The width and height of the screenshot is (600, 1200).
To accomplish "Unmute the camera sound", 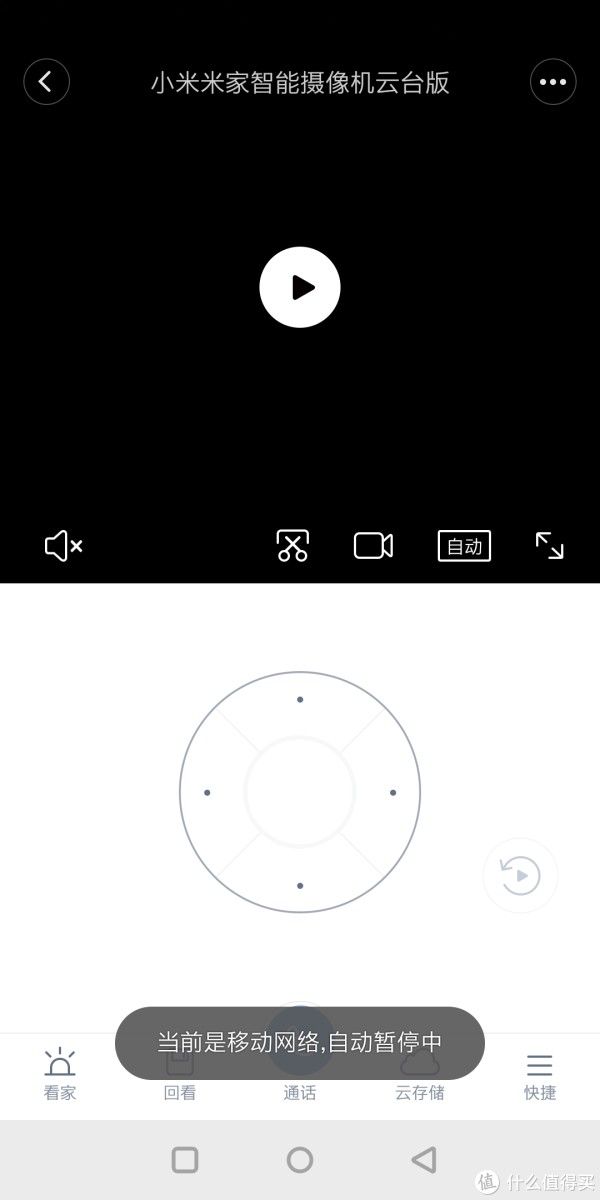I will point(63,546).
